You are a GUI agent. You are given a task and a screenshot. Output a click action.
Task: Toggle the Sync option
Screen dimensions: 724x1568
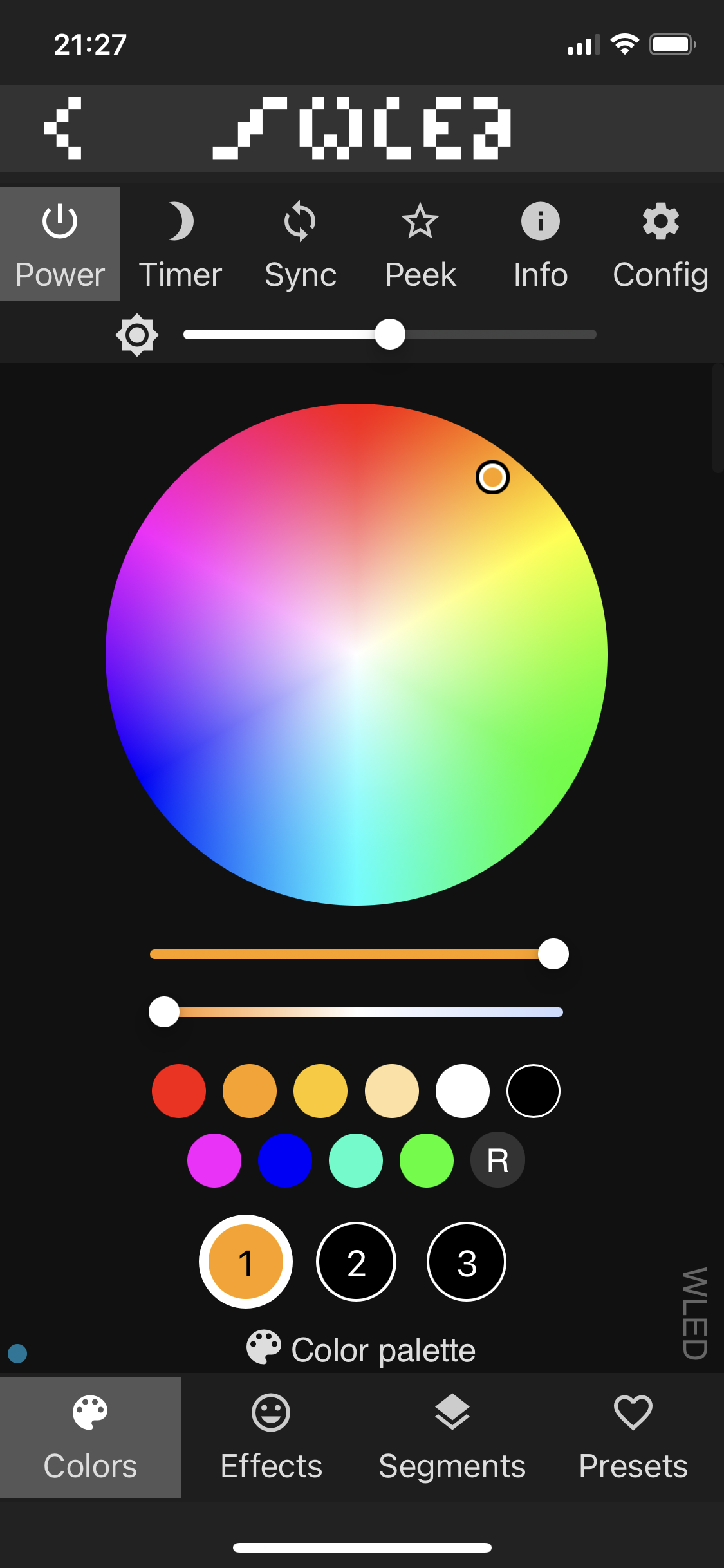tap(301, 245)
